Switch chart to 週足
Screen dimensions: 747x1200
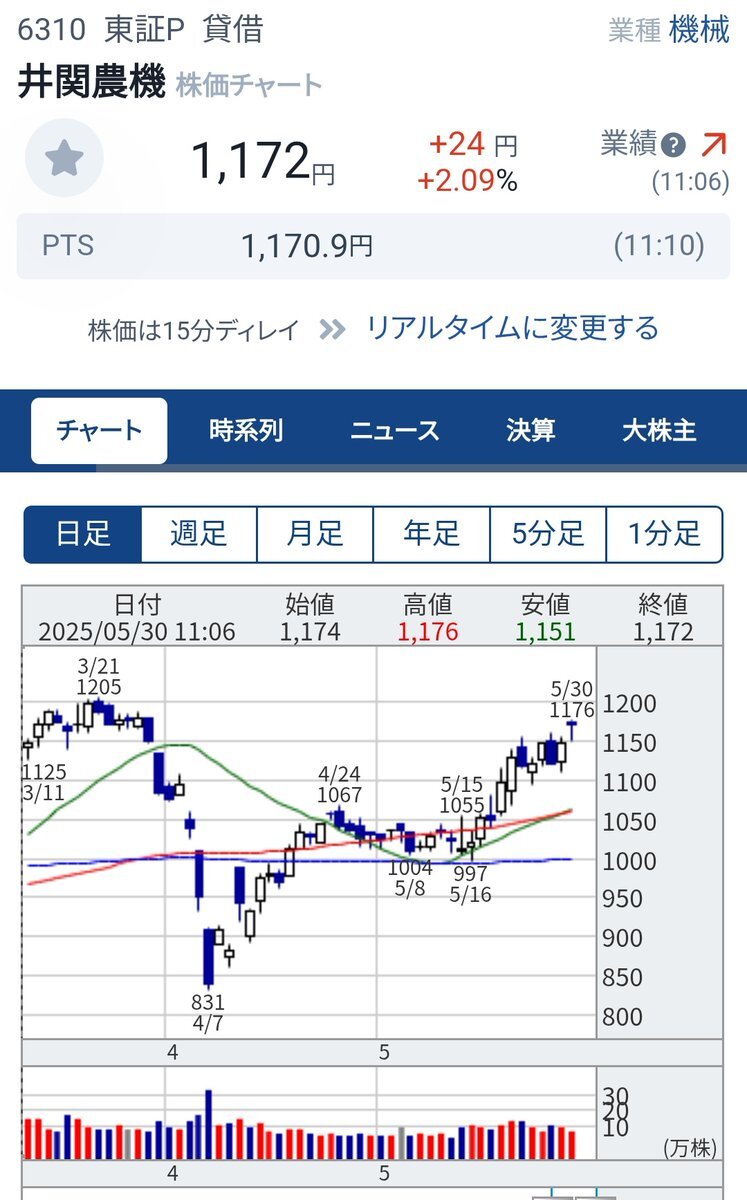(x=199, y=534)
